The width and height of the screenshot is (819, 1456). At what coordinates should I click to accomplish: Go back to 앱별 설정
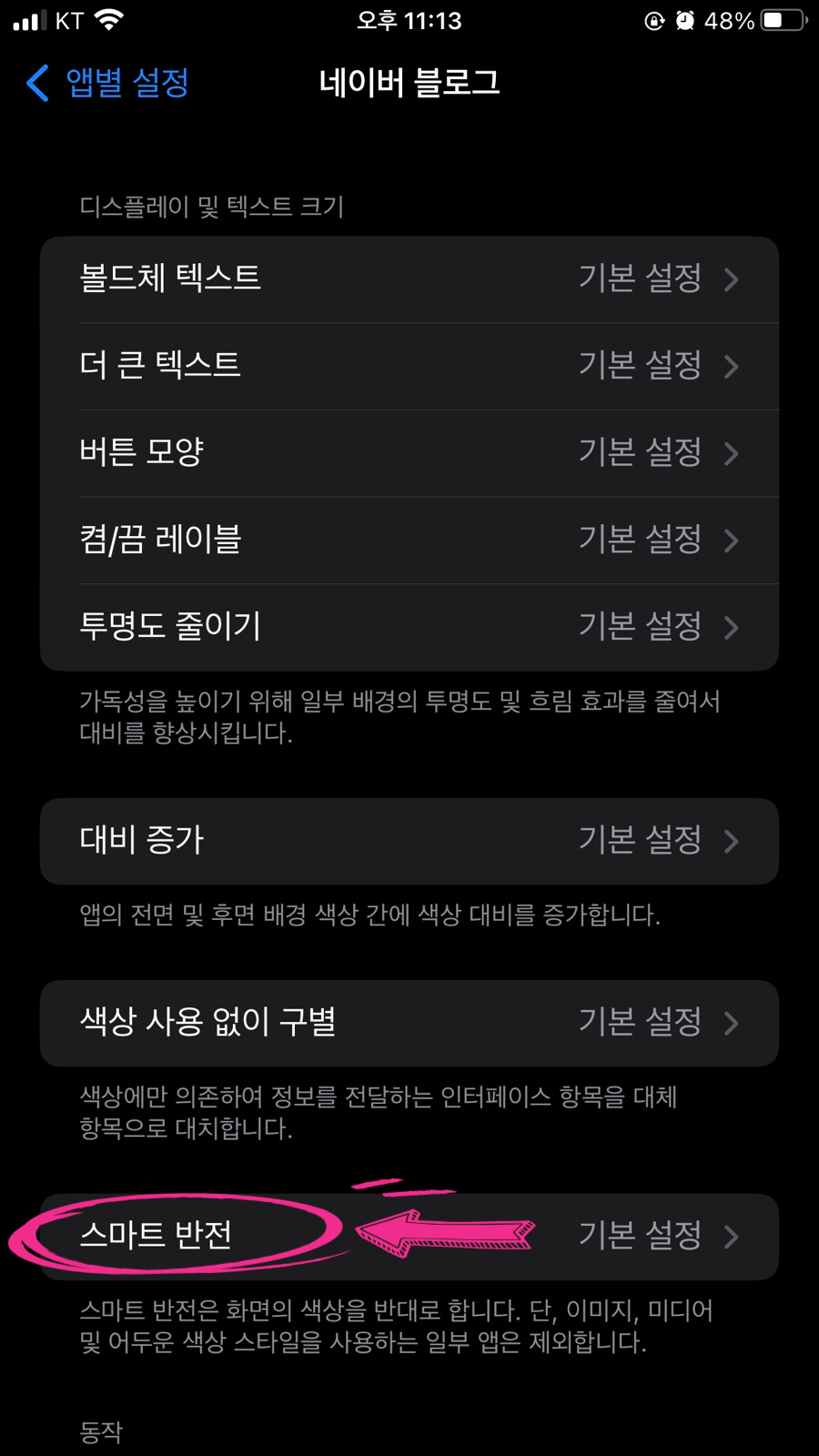(109, 83)
